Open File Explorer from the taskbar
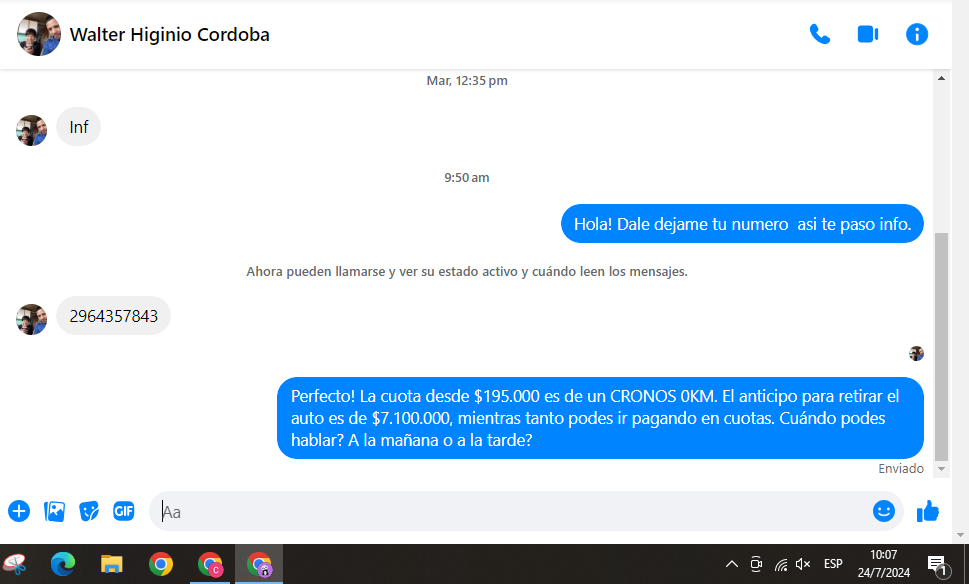This screenshot has height=584, width=969. tap(111, 564)
